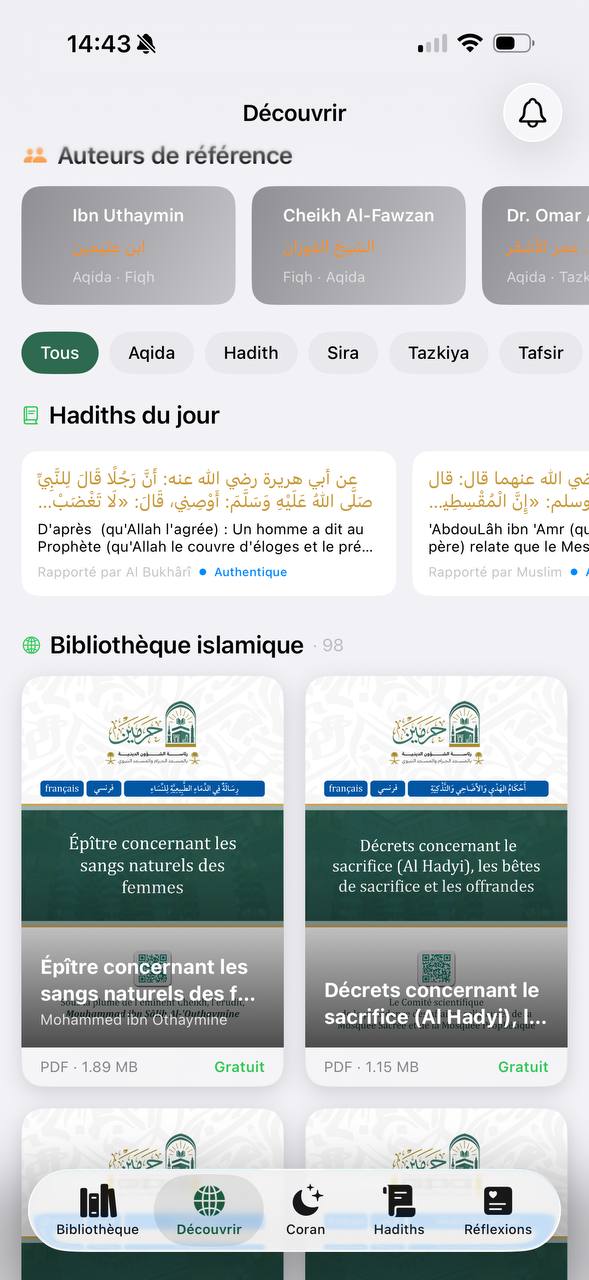The height and width of the screenshot is (1280, 589).
Task: Switch to the Réflexions tab
Action: [498, 1211]
